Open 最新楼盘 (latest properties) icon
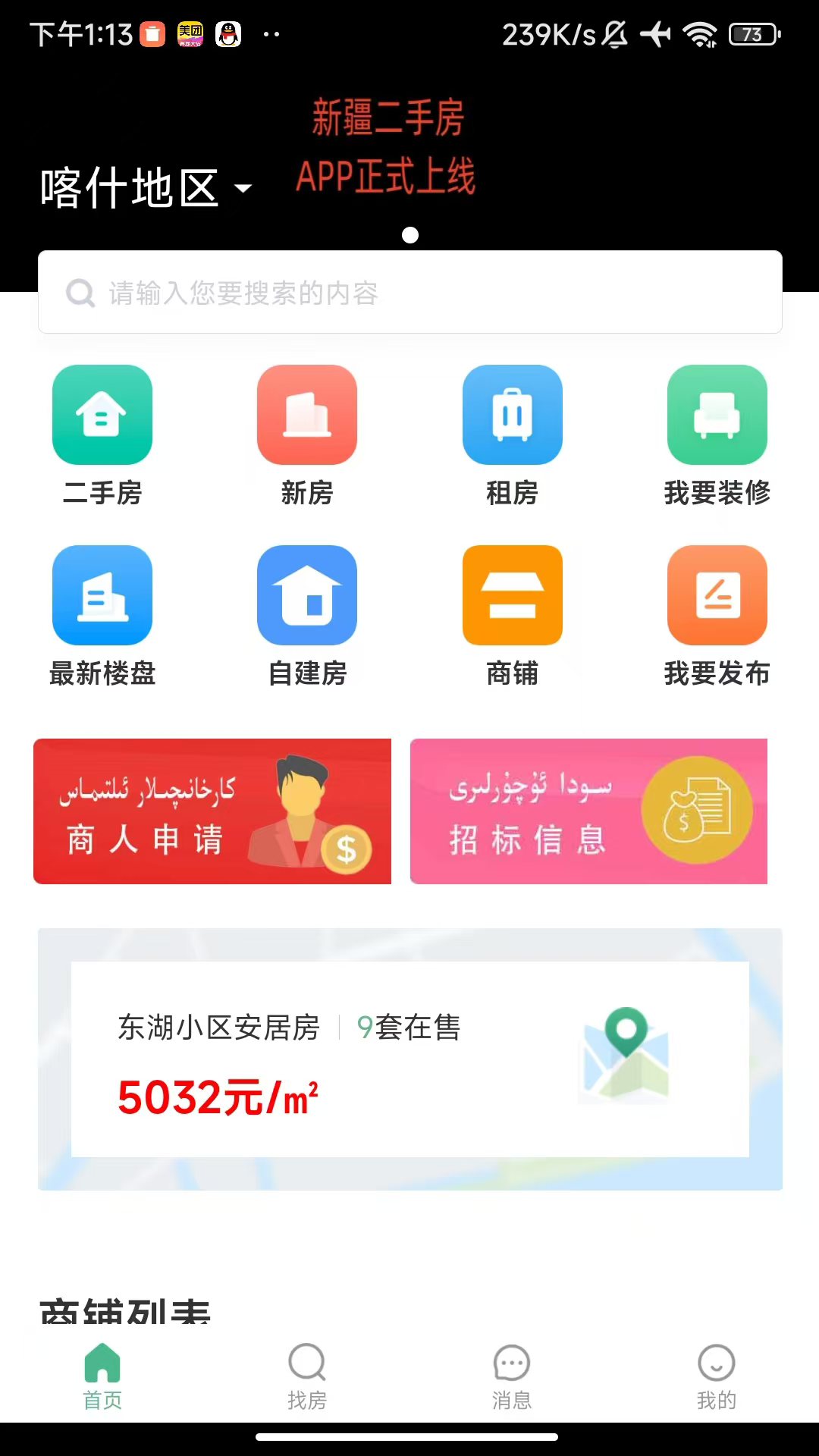The image size is (819, 1456). [102, 595]
